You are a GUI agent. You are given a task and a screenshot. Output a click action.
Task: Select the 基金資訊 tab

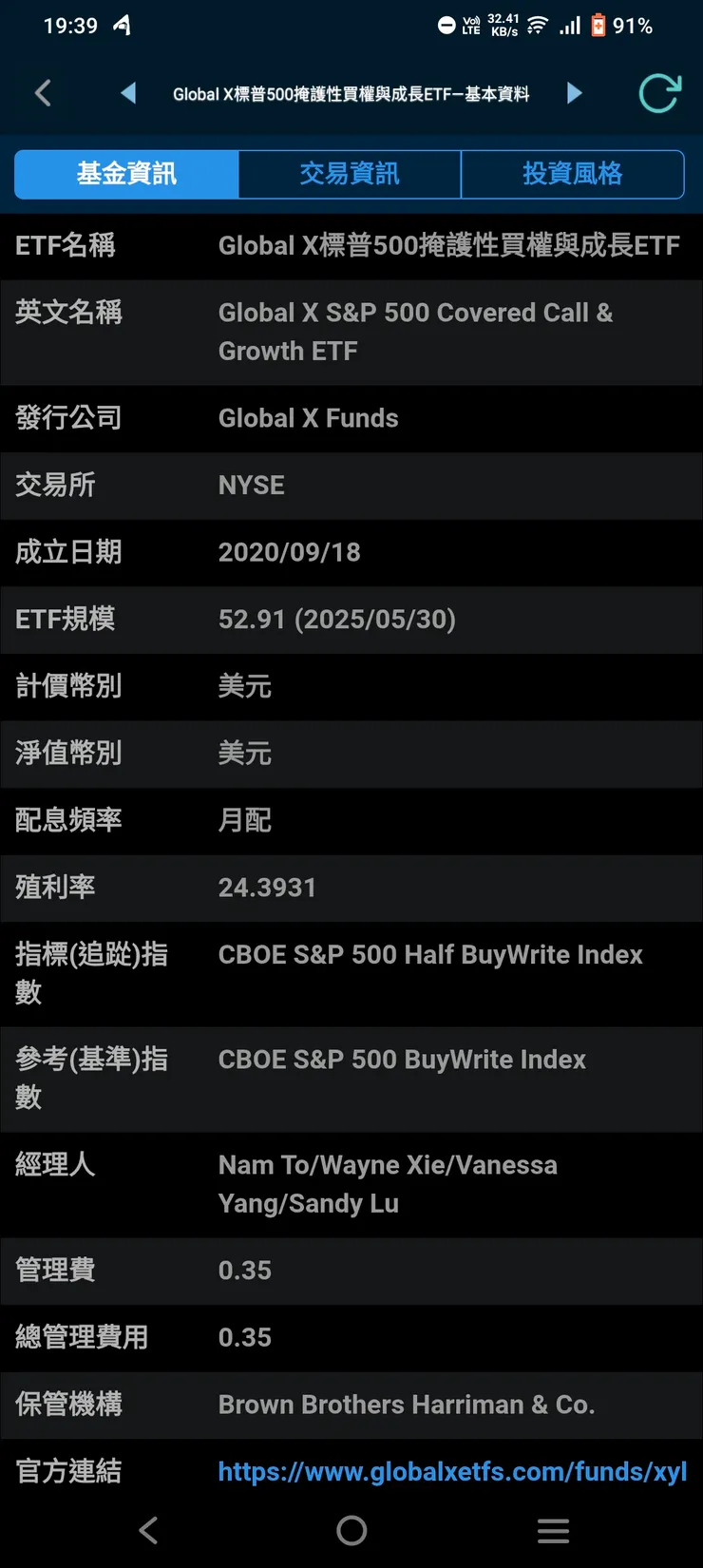coord(126,174)
